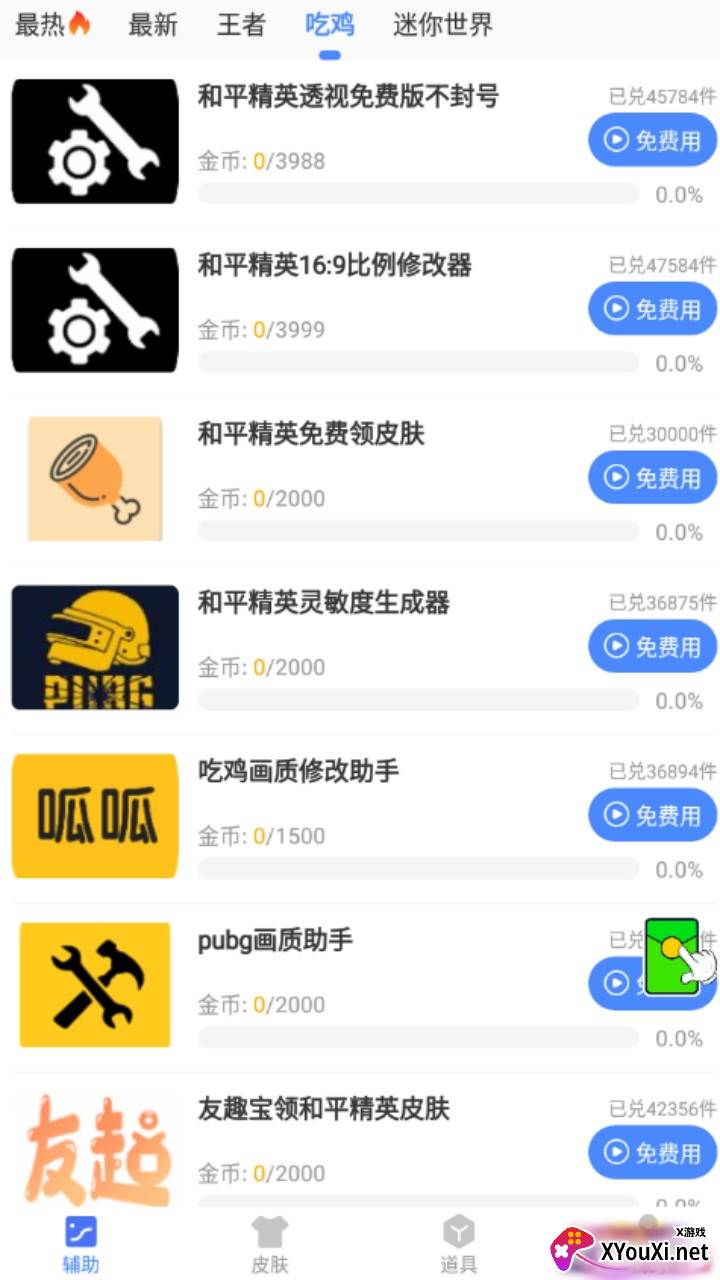Image resolution: width=720 pixels, height=1280 pixels.
Task: Open the 迷你世界 tab
Action: click(442, 26)
